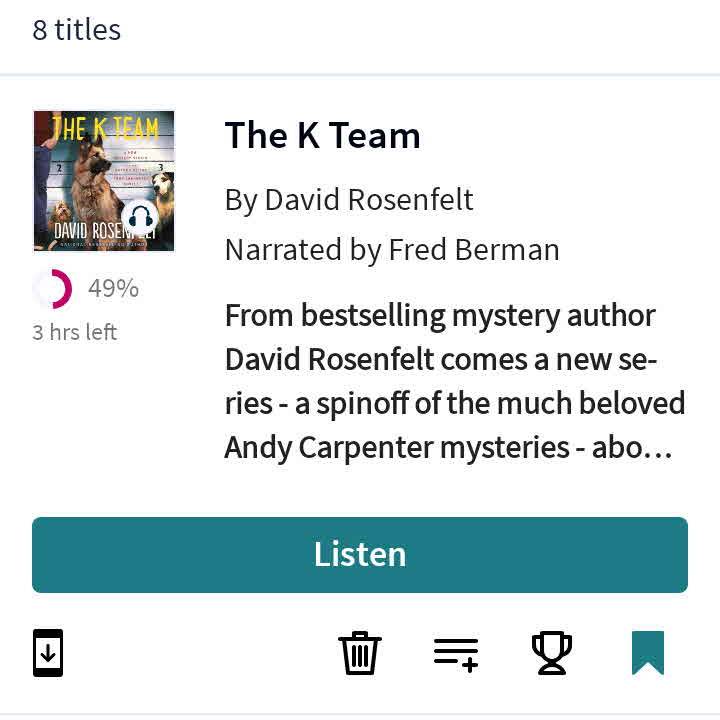The height and width of the screenshot is (720, 720).
Task: Add The K Team to a playlist
Action: (456, 653)
